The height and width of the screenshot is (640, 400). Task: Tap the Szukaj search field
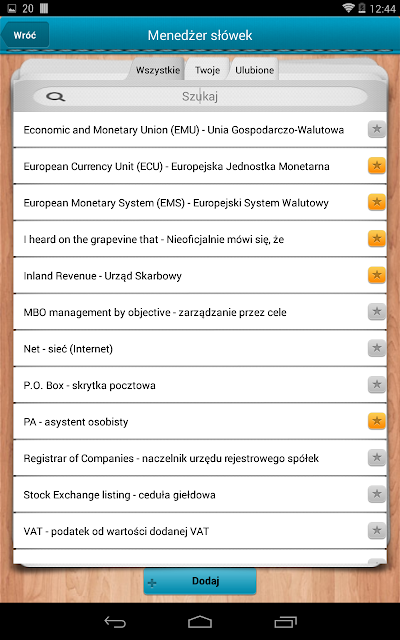(200, 97)
